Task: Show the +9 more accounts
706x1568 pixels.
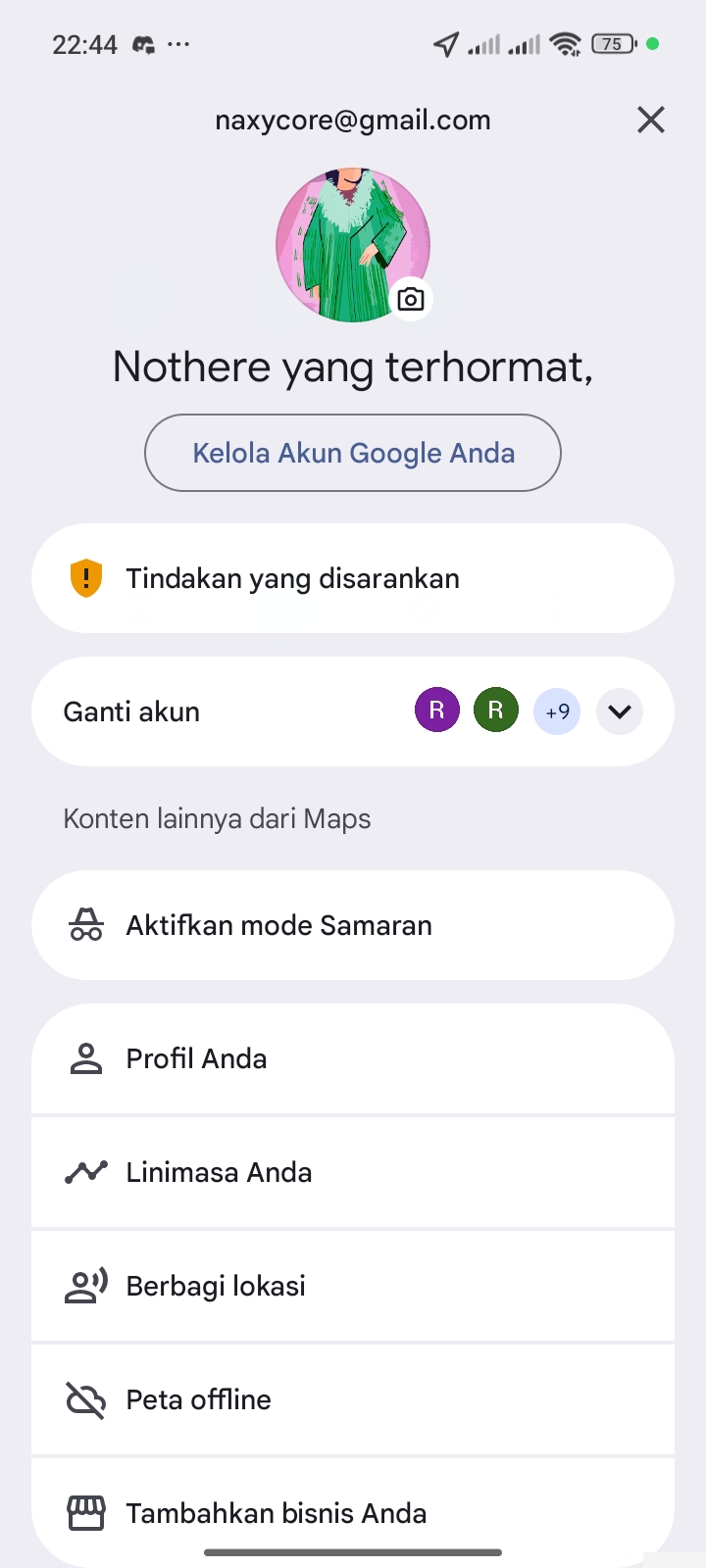Action: tap(557, 711)
